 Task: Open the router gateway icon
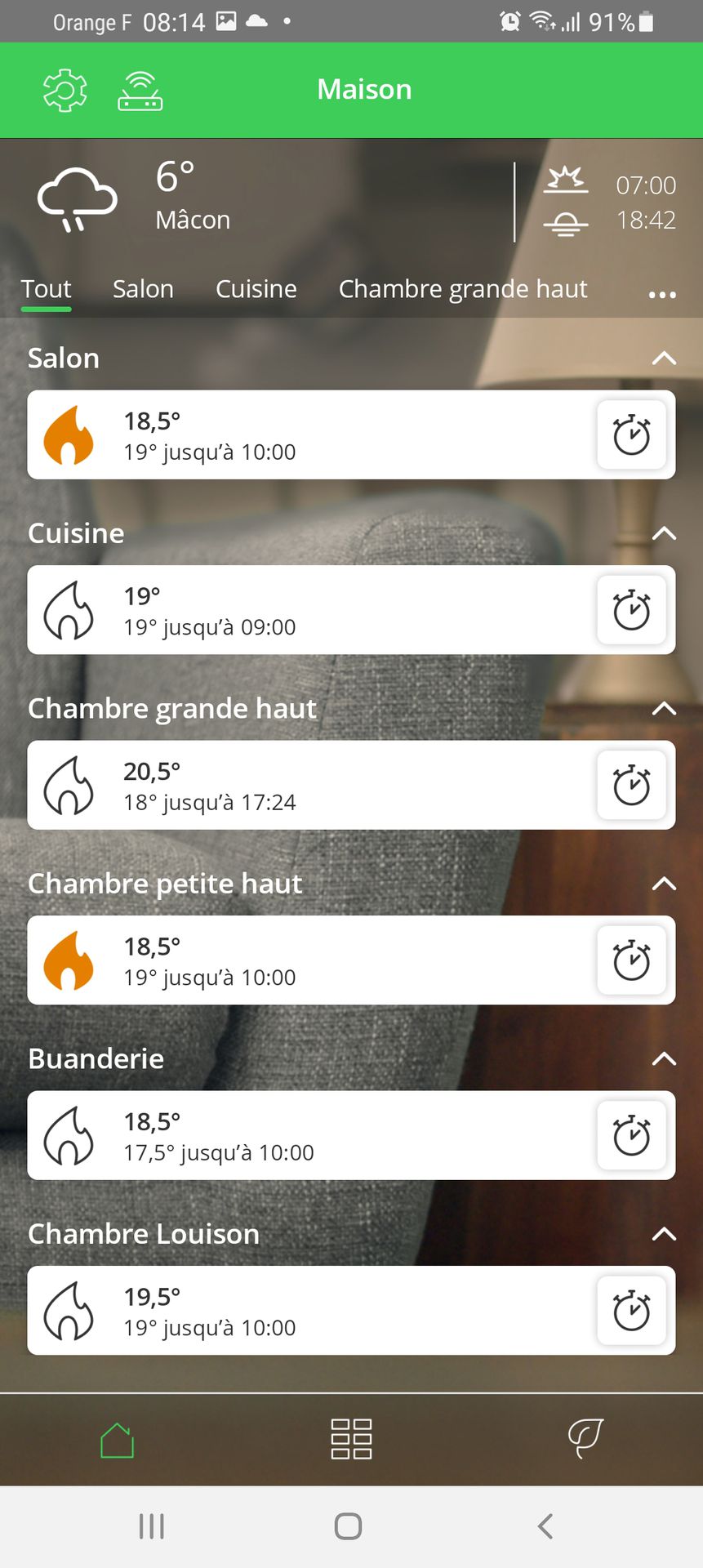pyautogui.click(x=140, y=90)
